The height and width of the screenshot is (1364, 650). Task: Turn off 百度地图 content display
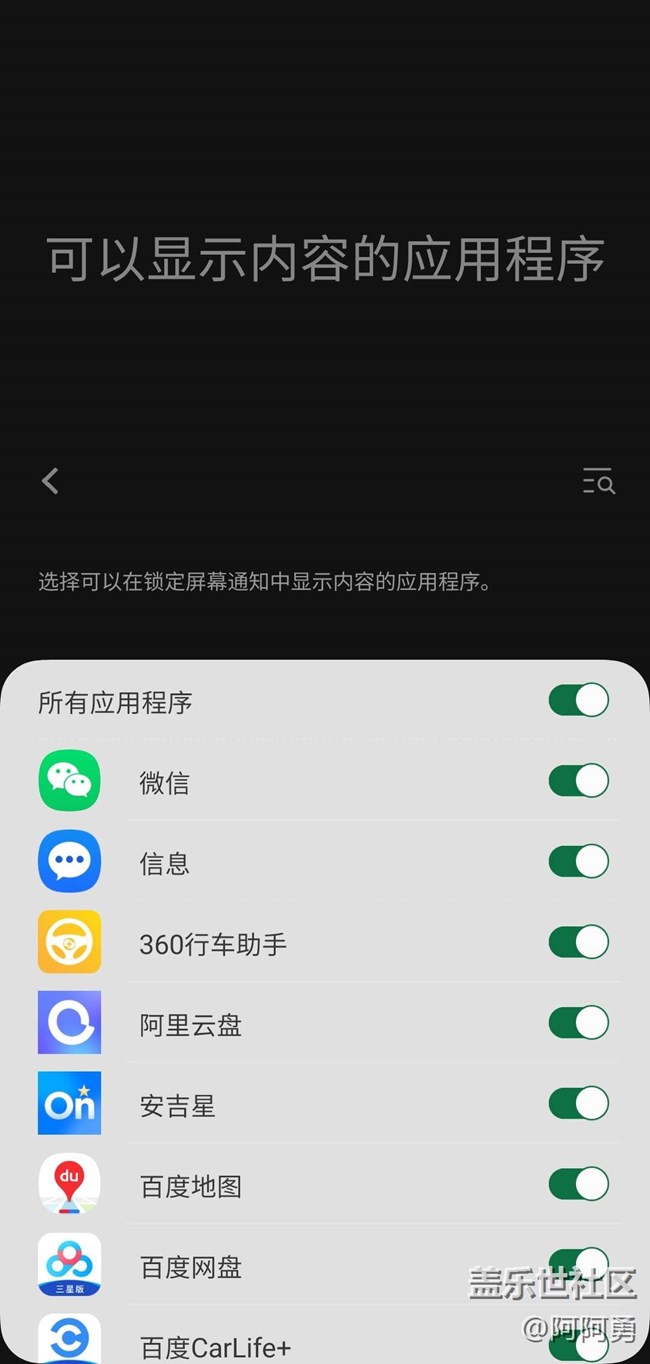pos(578,1184)
